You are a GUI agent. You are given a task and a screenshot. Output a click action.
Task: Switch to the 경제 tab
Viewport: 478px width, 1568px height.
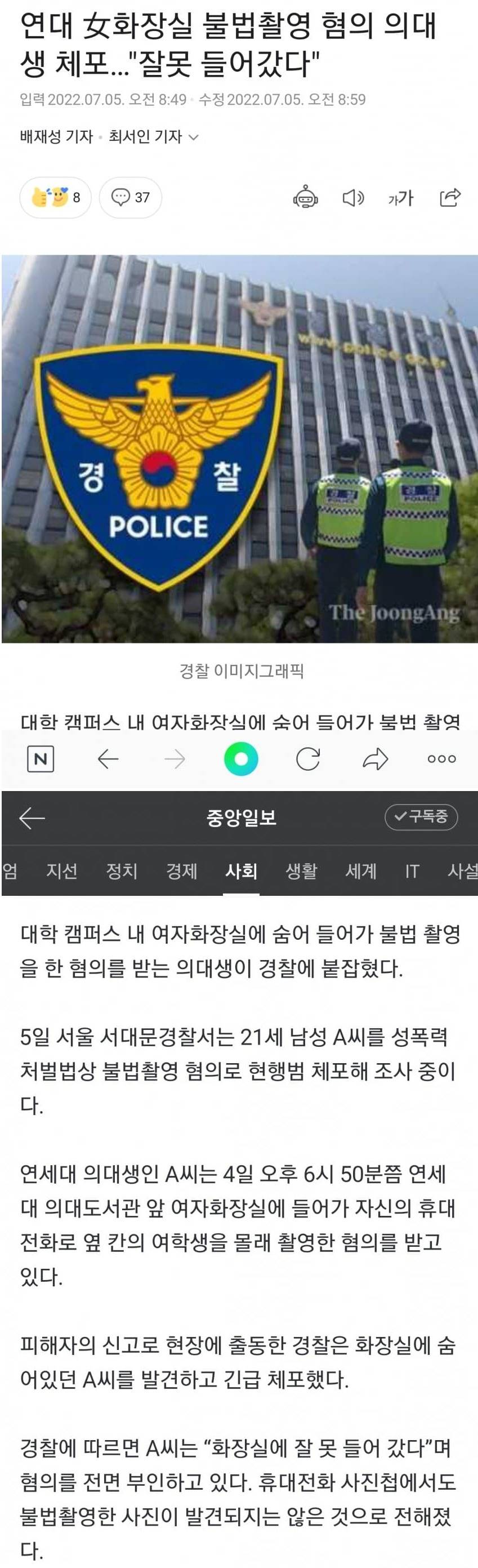pyautogui.click(x=181, y=871)
